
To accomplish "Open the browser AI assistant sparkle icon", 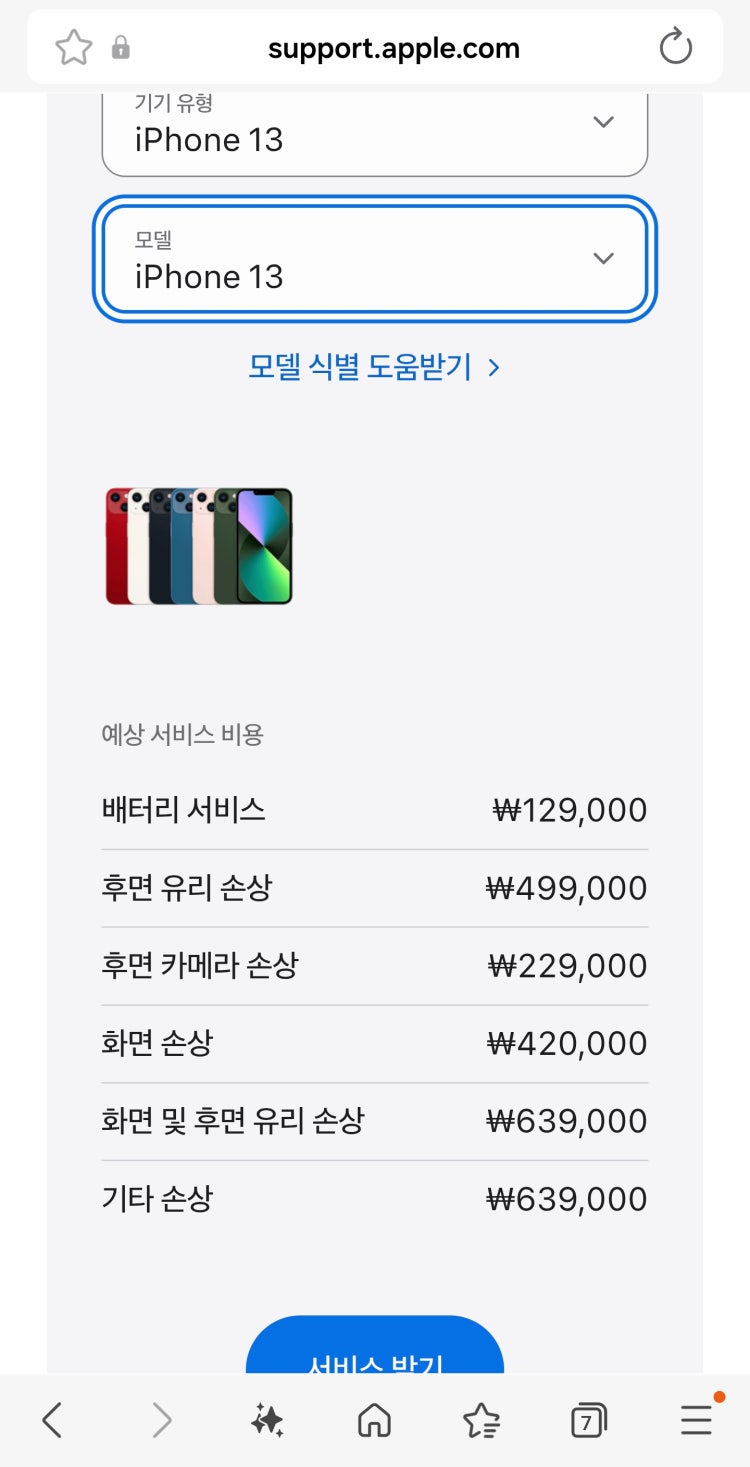I will pos(268,1419).
